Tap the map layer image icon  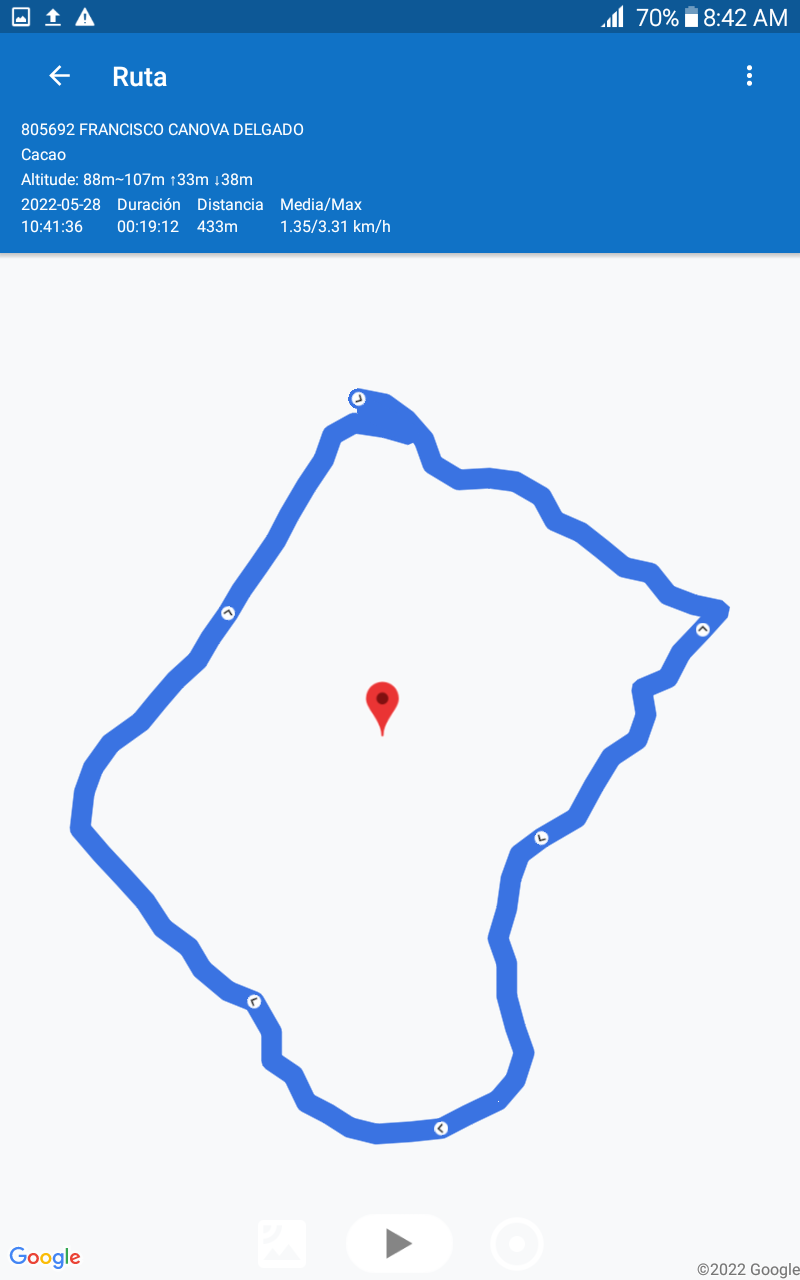(x=283, y=1244)
